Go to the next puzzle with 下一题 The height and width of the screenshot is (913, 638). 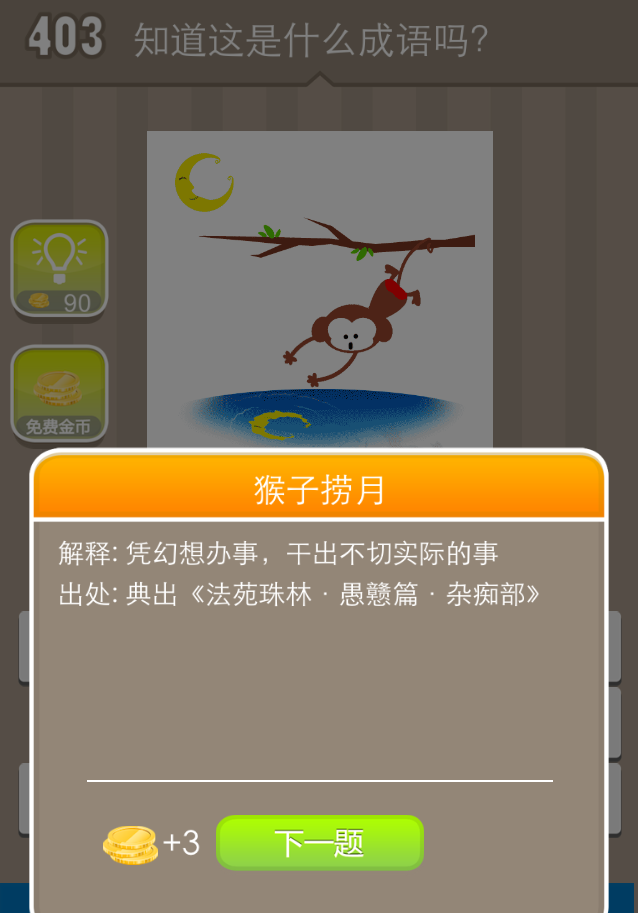click(320, 843)
